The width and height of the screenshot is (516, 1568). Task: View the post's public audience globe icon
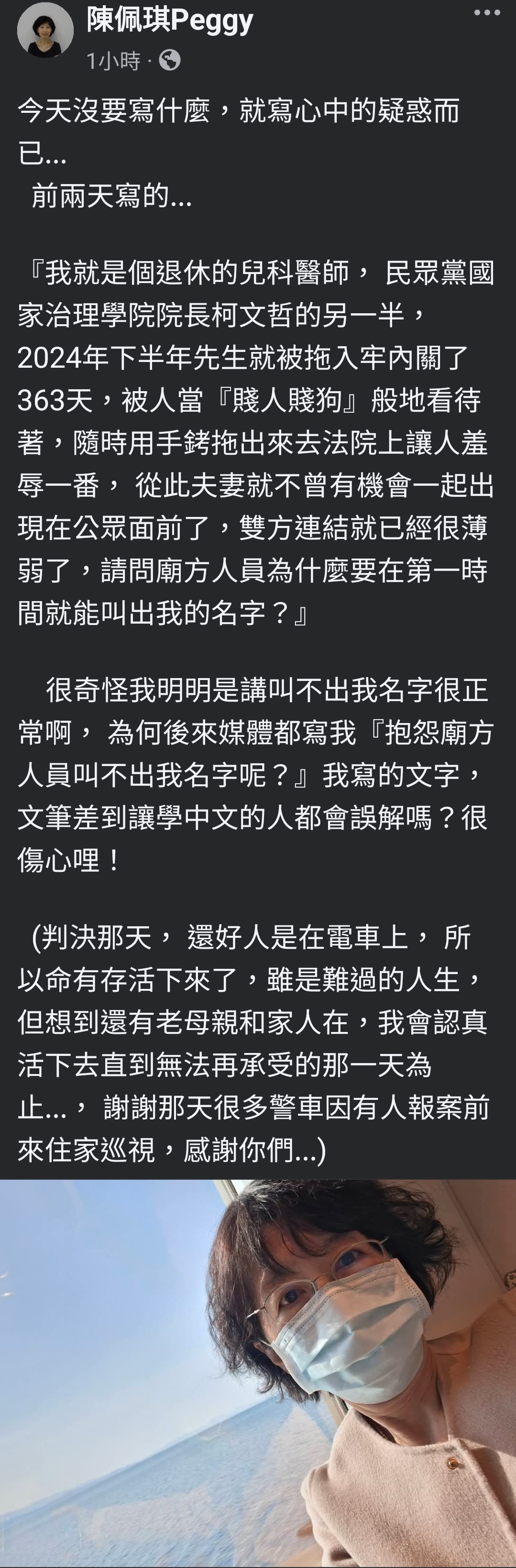click(170, 60)
